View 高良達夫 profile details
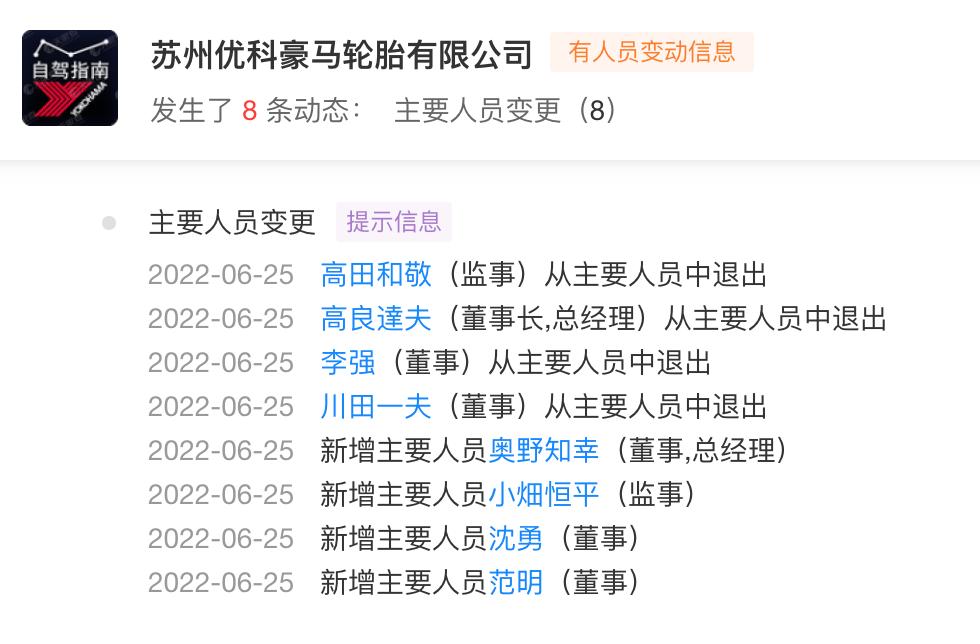The width and height of the screenshot is (980, 644). point(376,319)
